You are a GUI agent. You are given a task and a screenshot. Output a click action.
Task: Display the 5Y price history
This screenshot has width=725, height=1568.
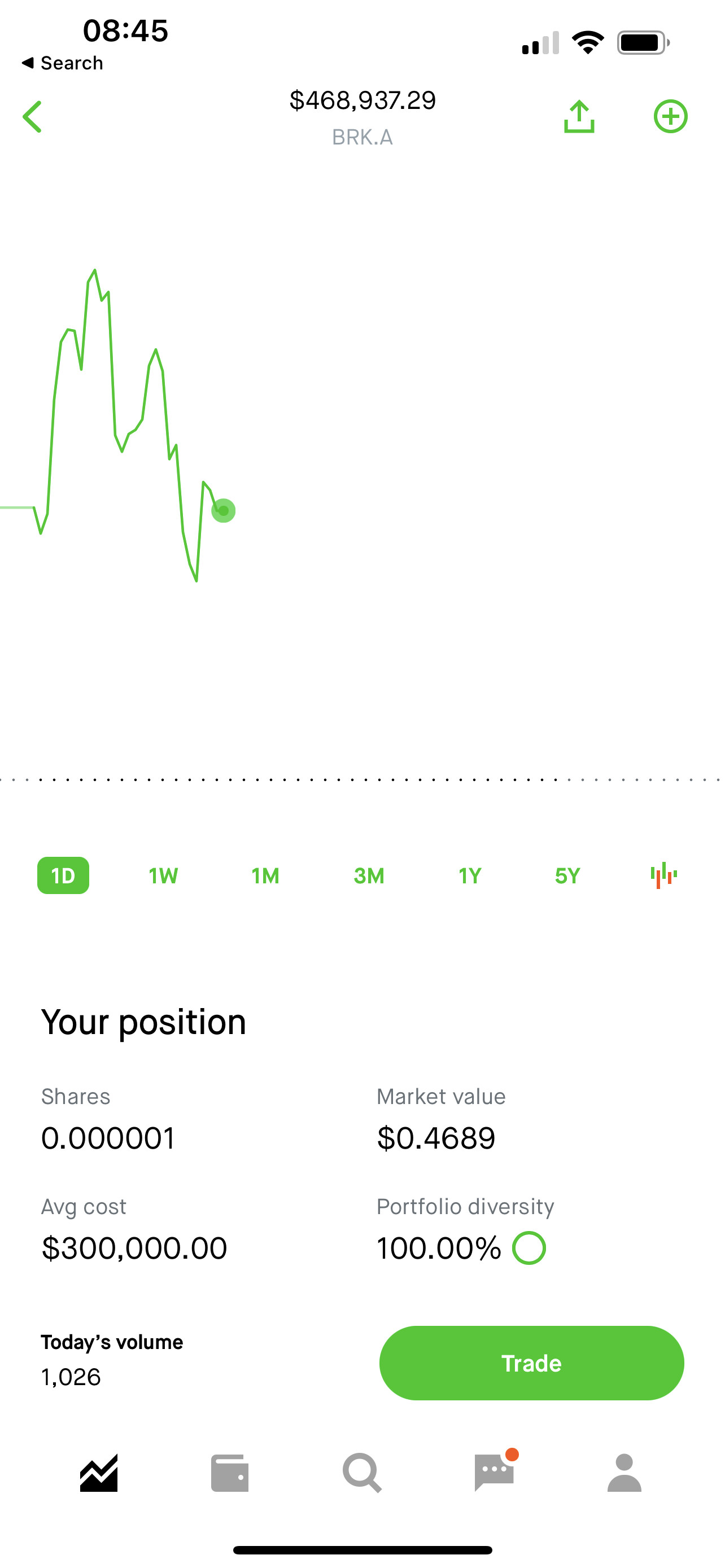[567, 875]
